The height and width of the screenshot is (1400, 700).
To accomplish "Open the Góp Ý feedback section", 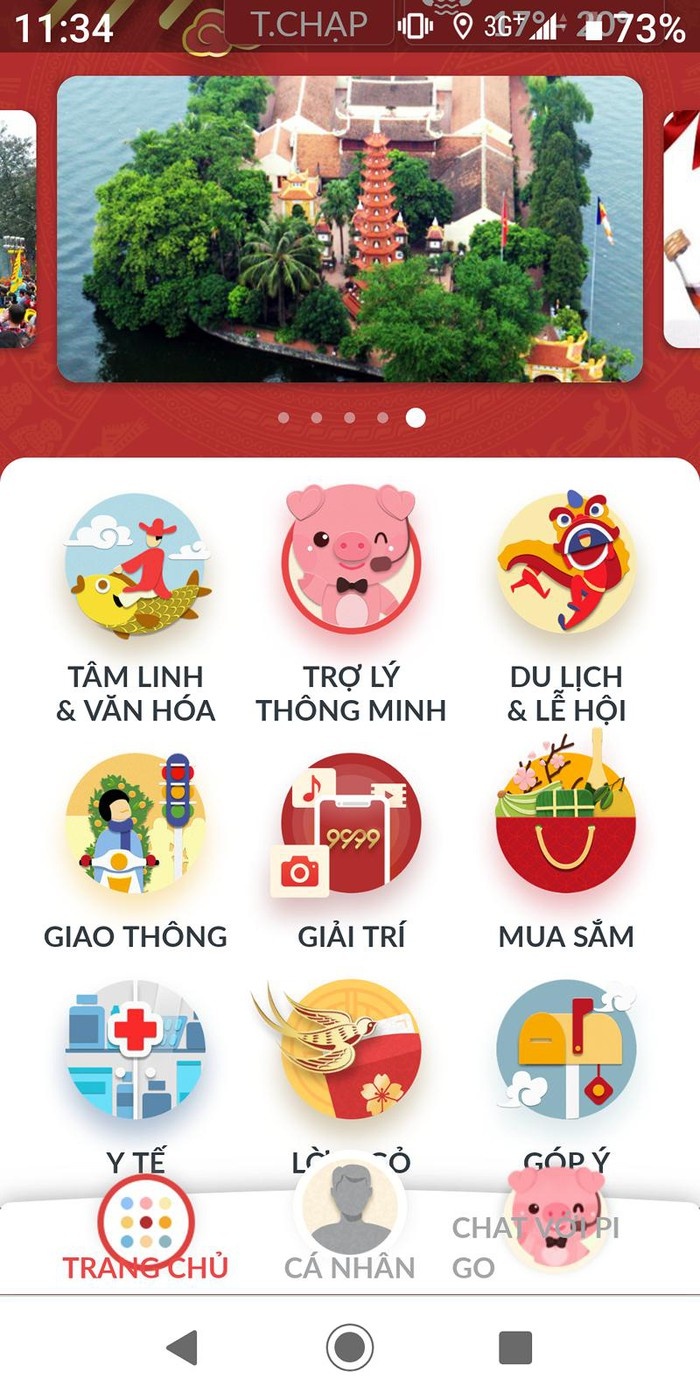I will 566,1050.
